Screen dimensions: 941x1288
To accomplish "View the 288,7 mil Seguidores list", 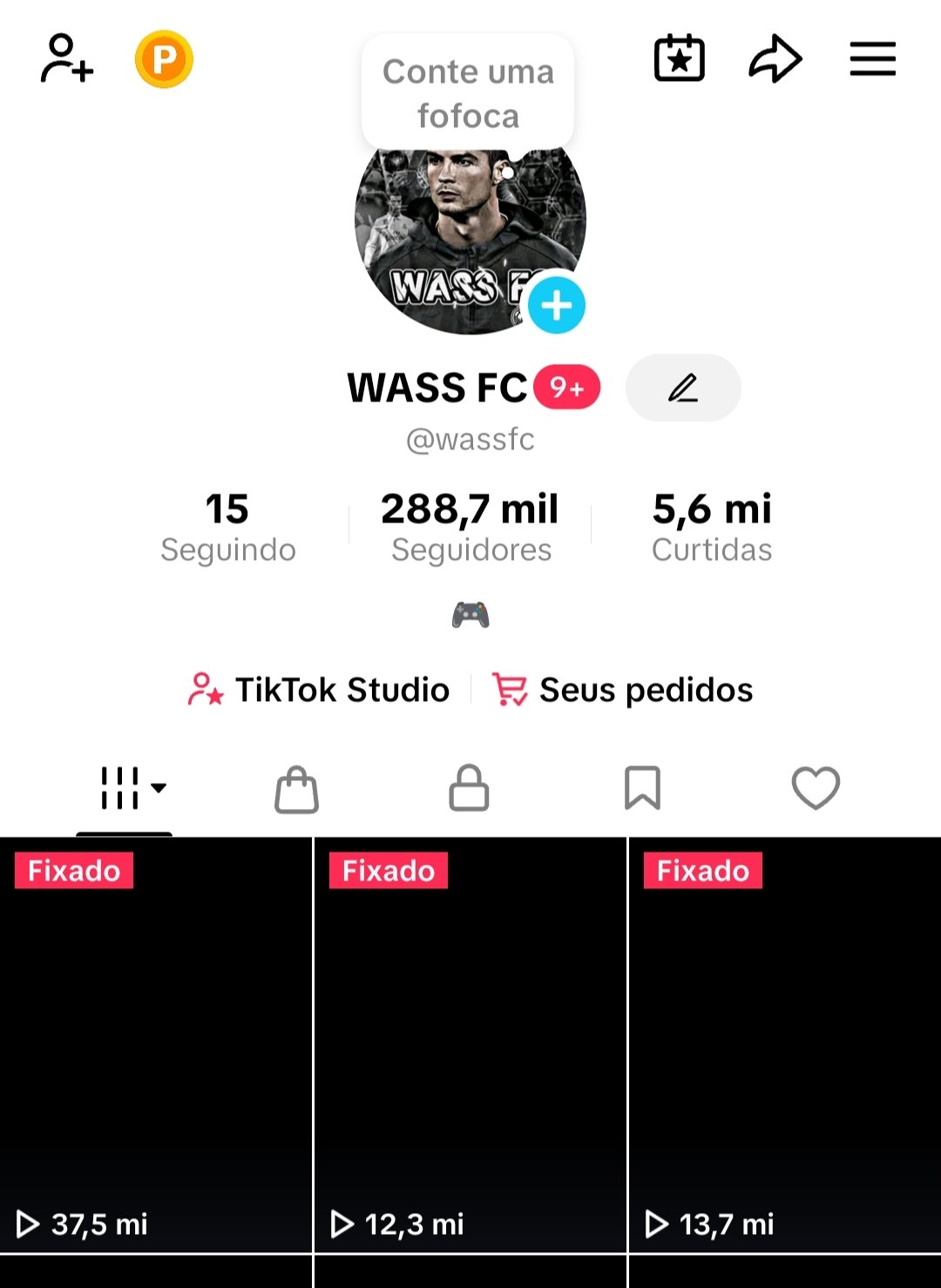I will tap(470, 527).
